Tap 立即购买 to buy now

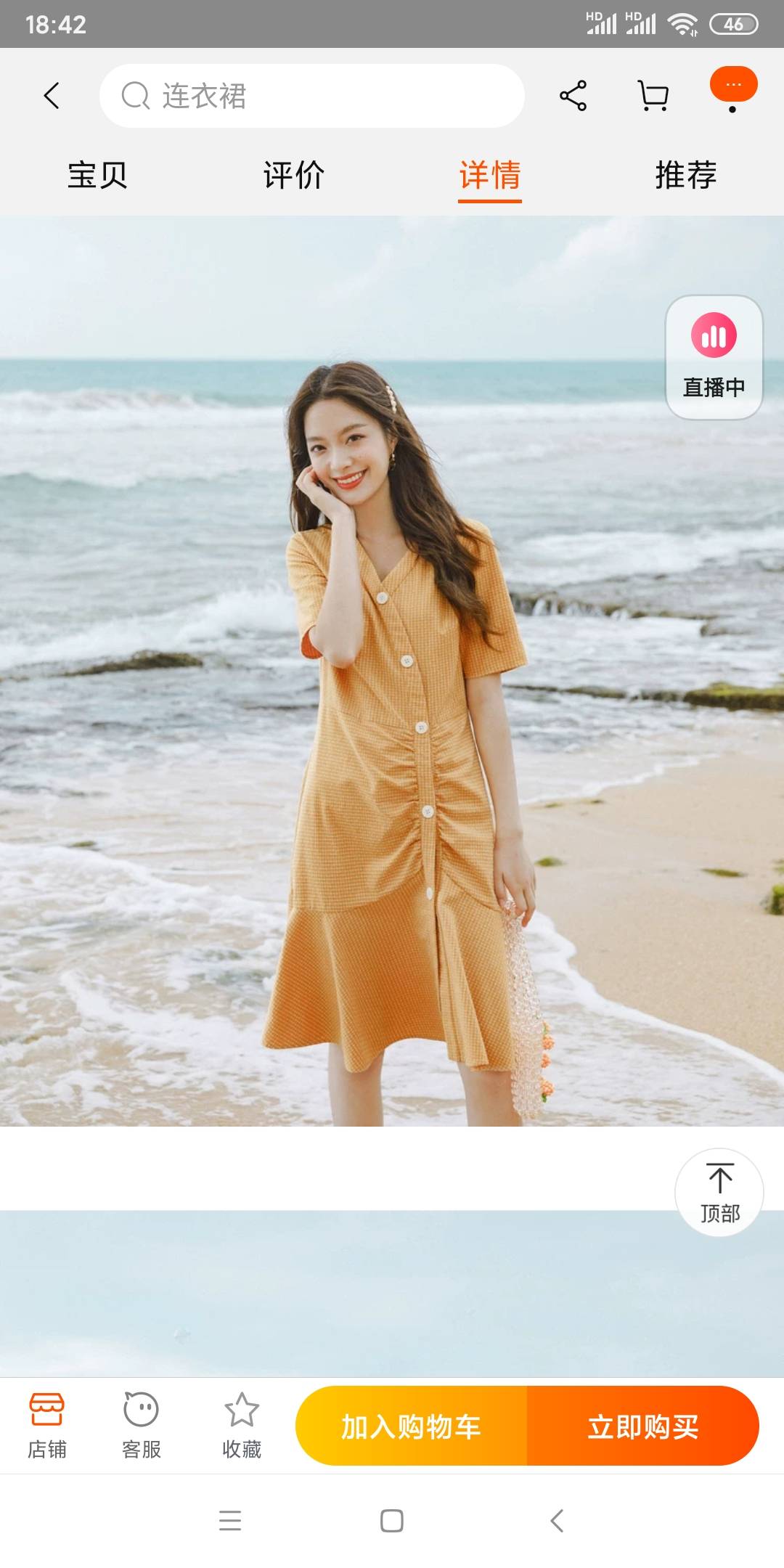643,1426
